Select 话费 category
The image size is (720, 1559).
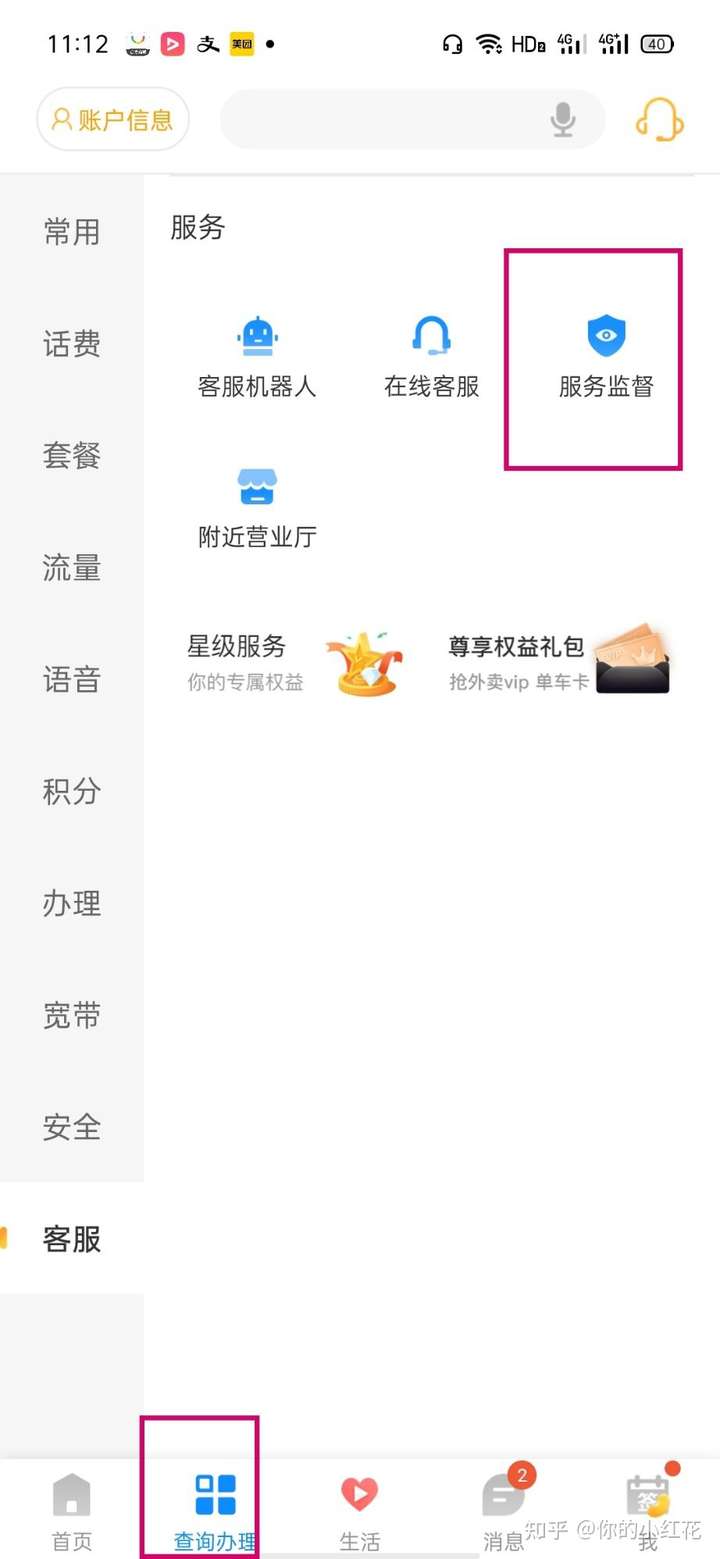click(72, 344)
